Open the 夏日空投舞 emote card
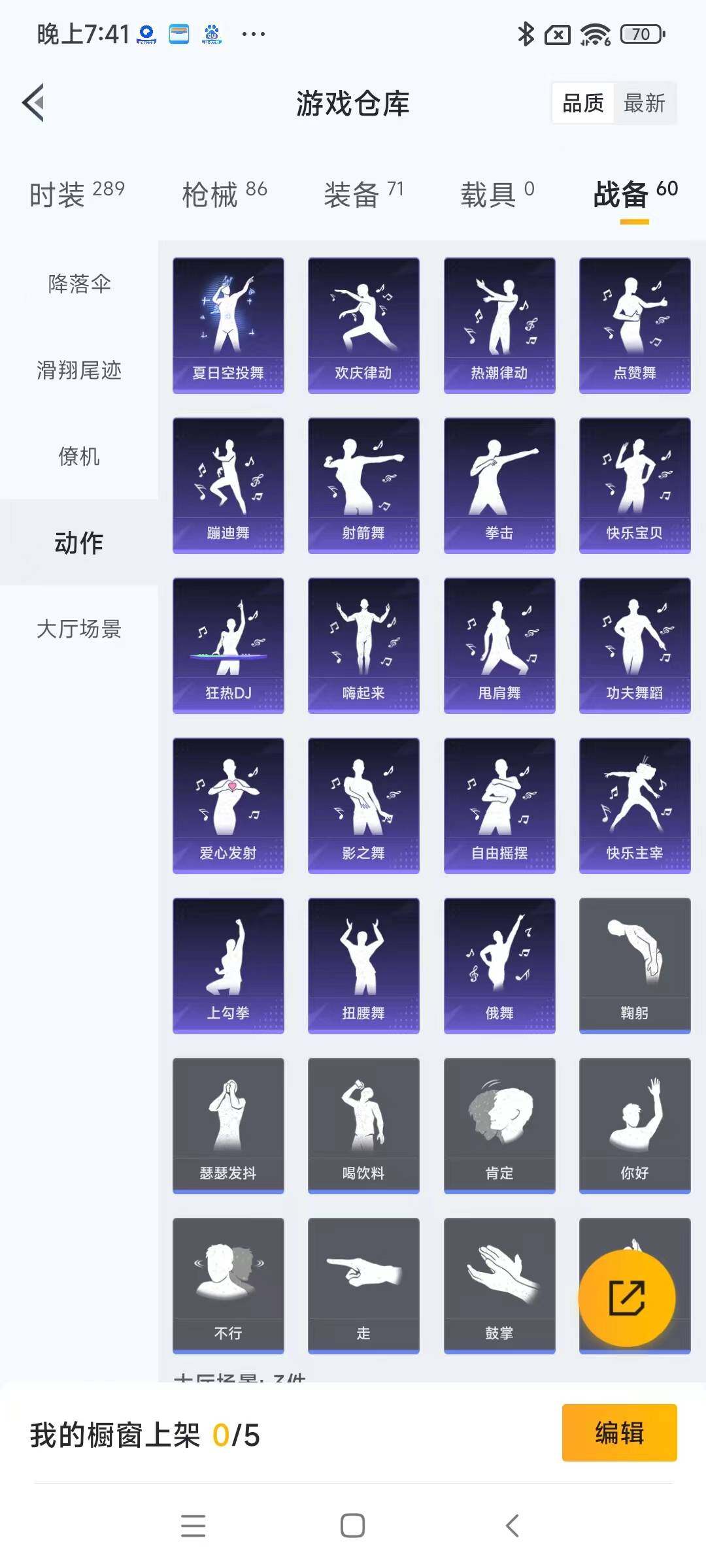706x1568 pixels. click(x=228, y=325)
